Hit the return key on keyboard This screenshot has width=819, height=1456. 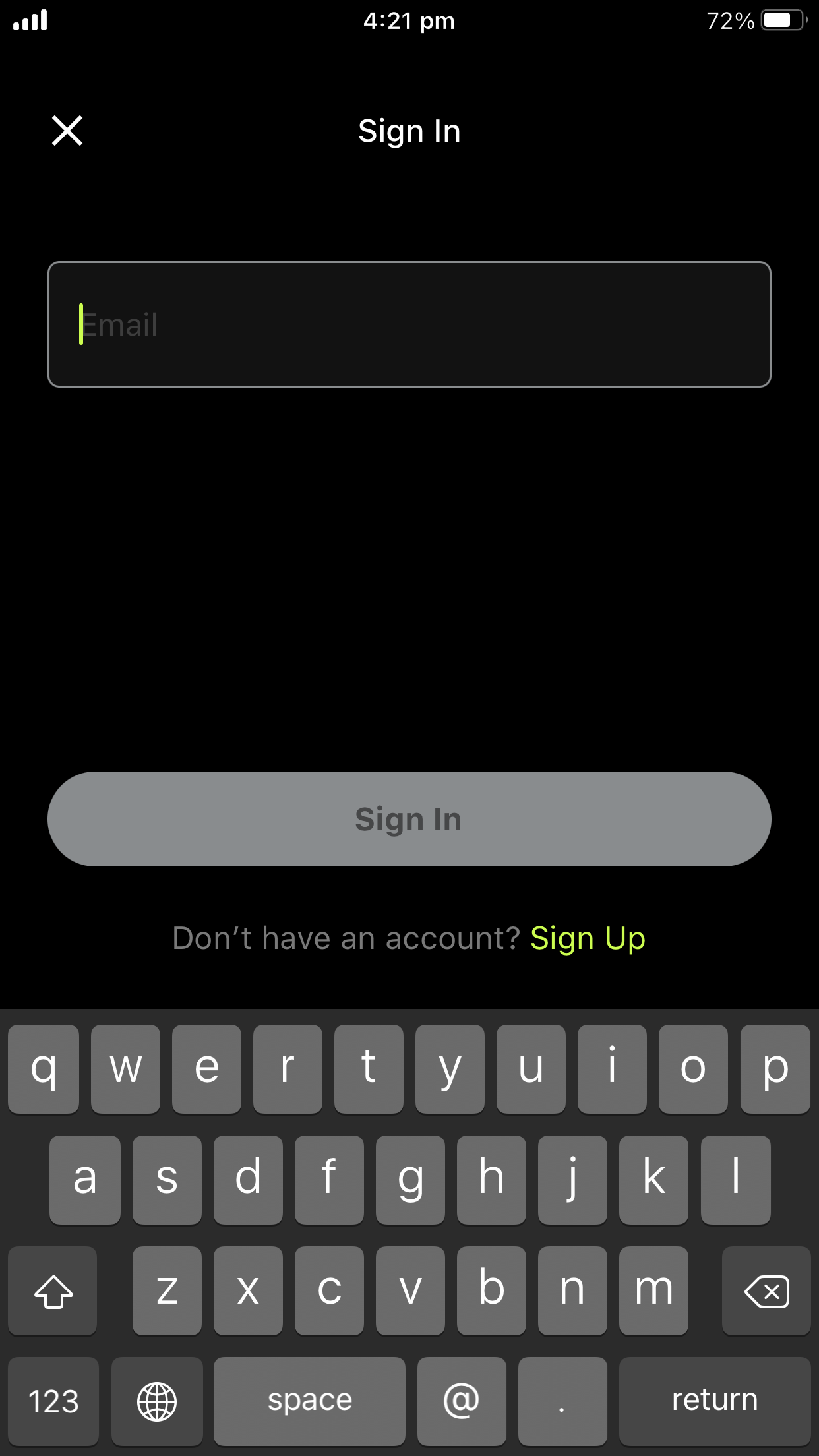tap(714, 1401)
